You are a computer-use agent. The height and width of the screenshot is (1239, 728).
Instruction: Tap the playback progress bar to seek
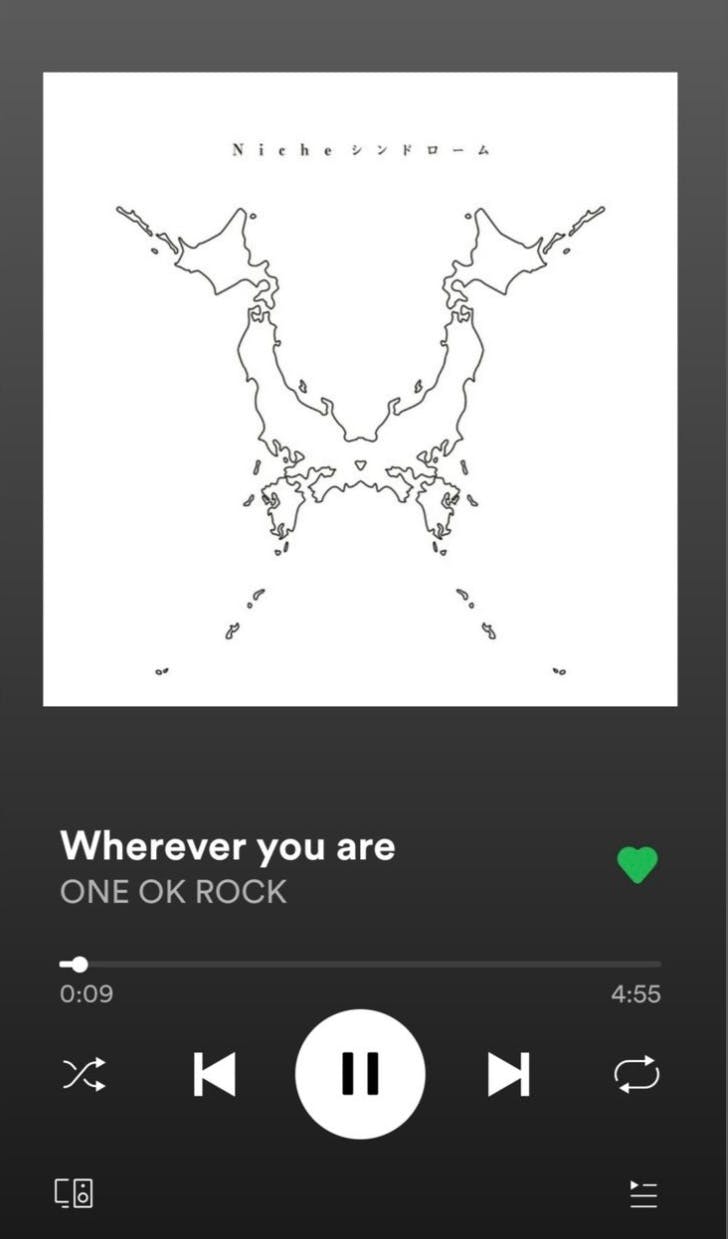click(360, 964)
